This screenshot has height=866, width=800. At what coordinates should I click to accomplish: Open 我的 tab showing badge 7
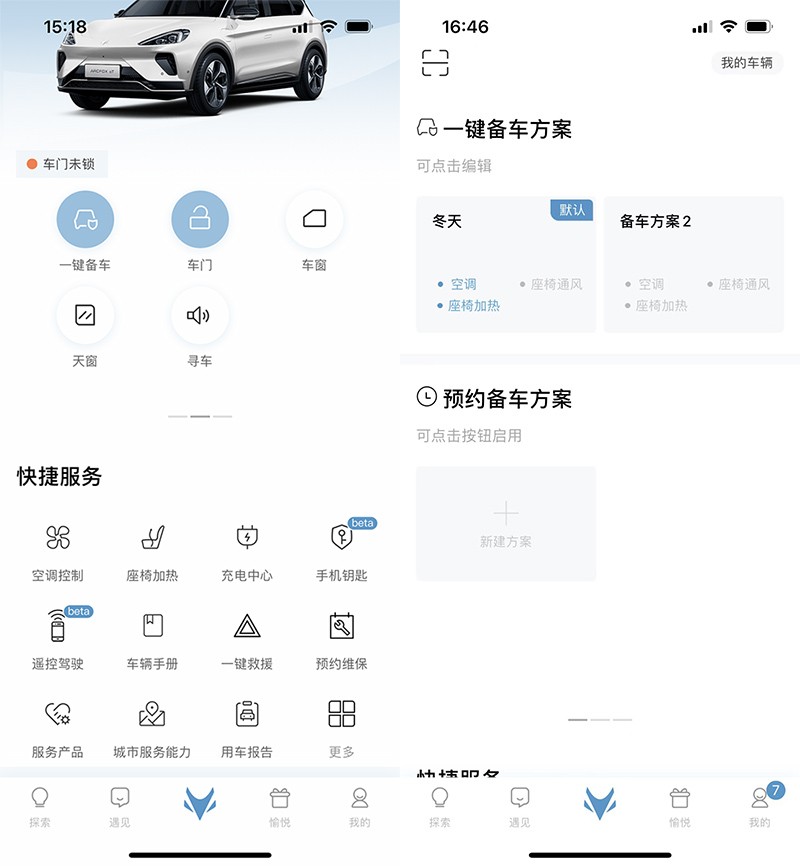[x=760, y=805]
